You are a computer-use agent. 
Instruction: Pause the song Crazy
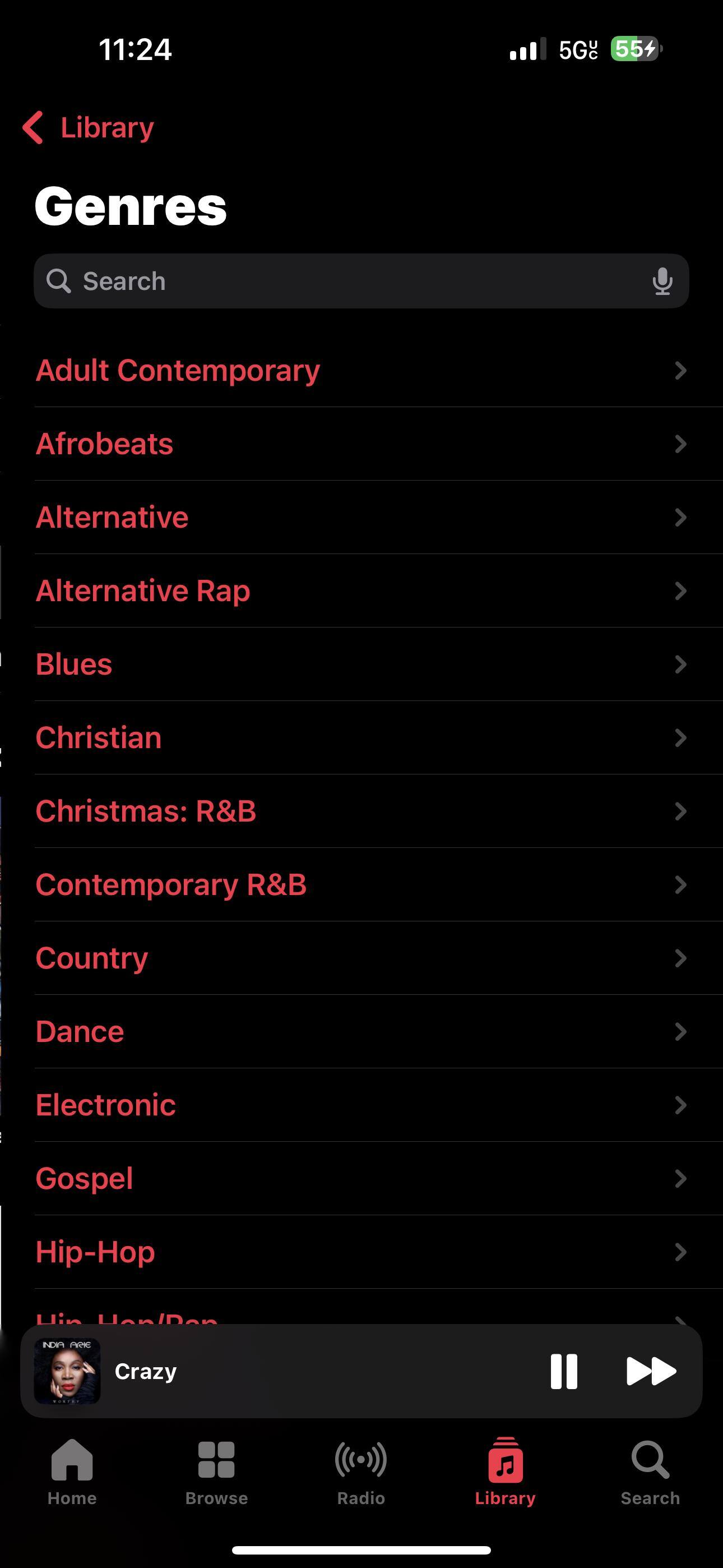[x=564, y=1371]
